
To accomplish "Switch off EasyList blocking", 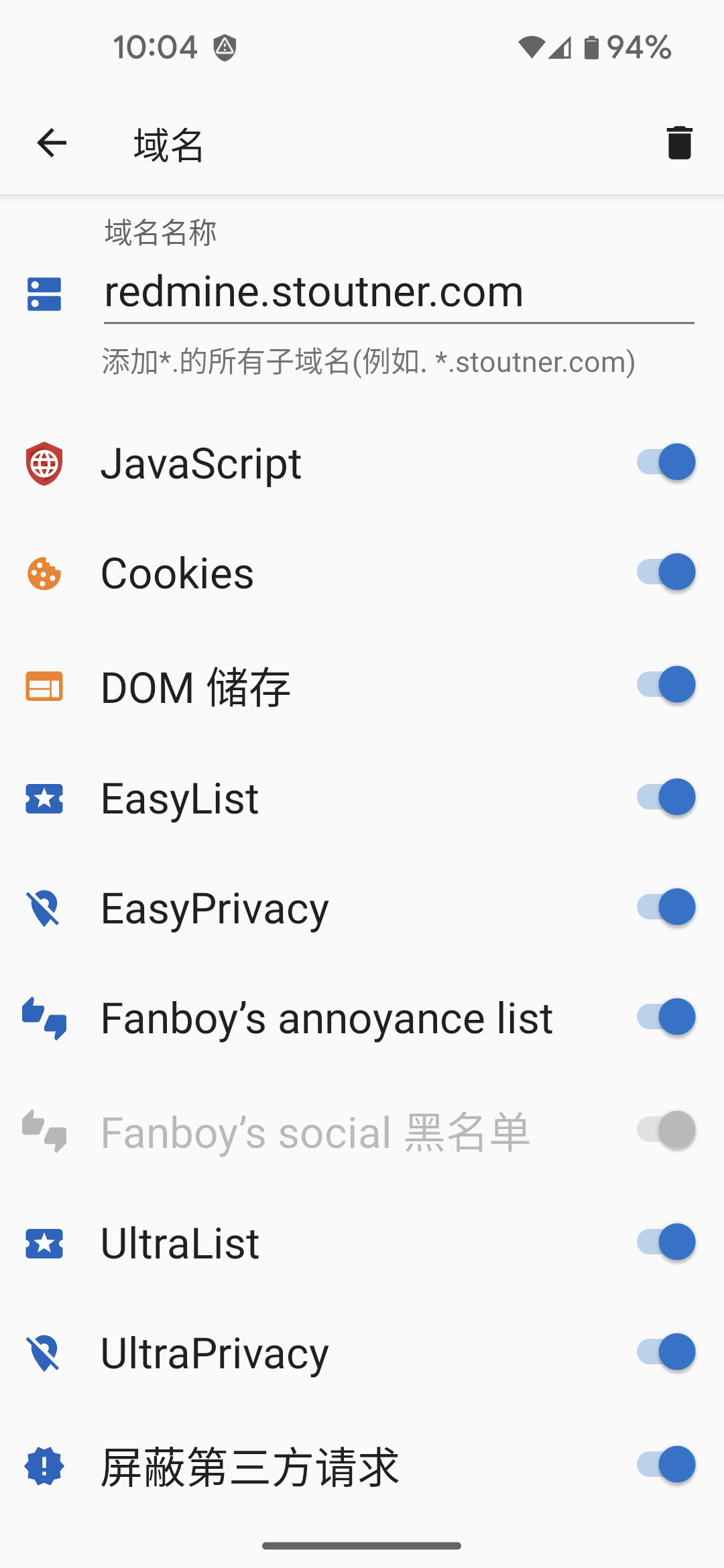I will (666, 797).
